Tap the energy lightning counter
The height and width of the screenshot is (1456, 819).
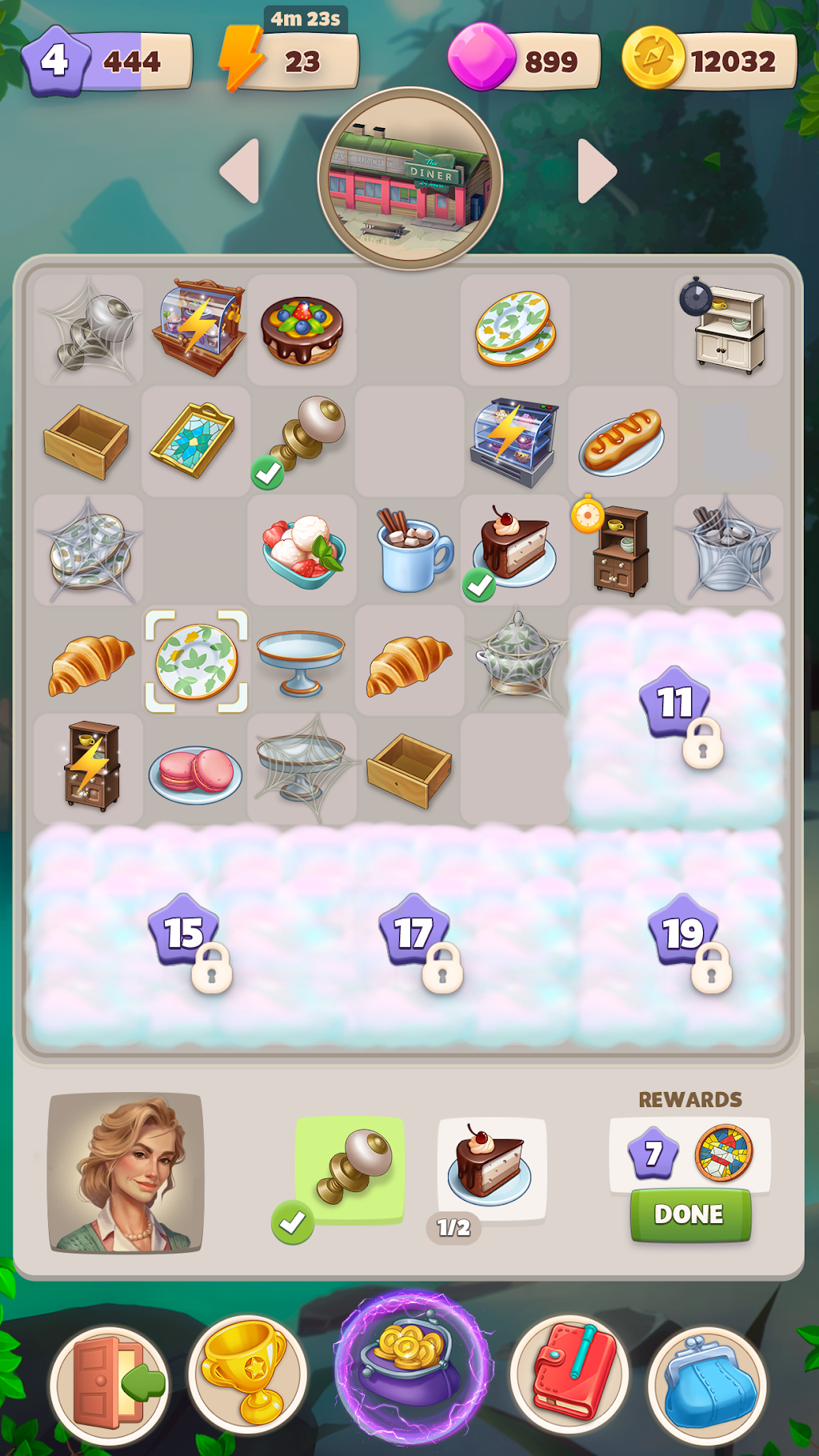click(290, 60)
